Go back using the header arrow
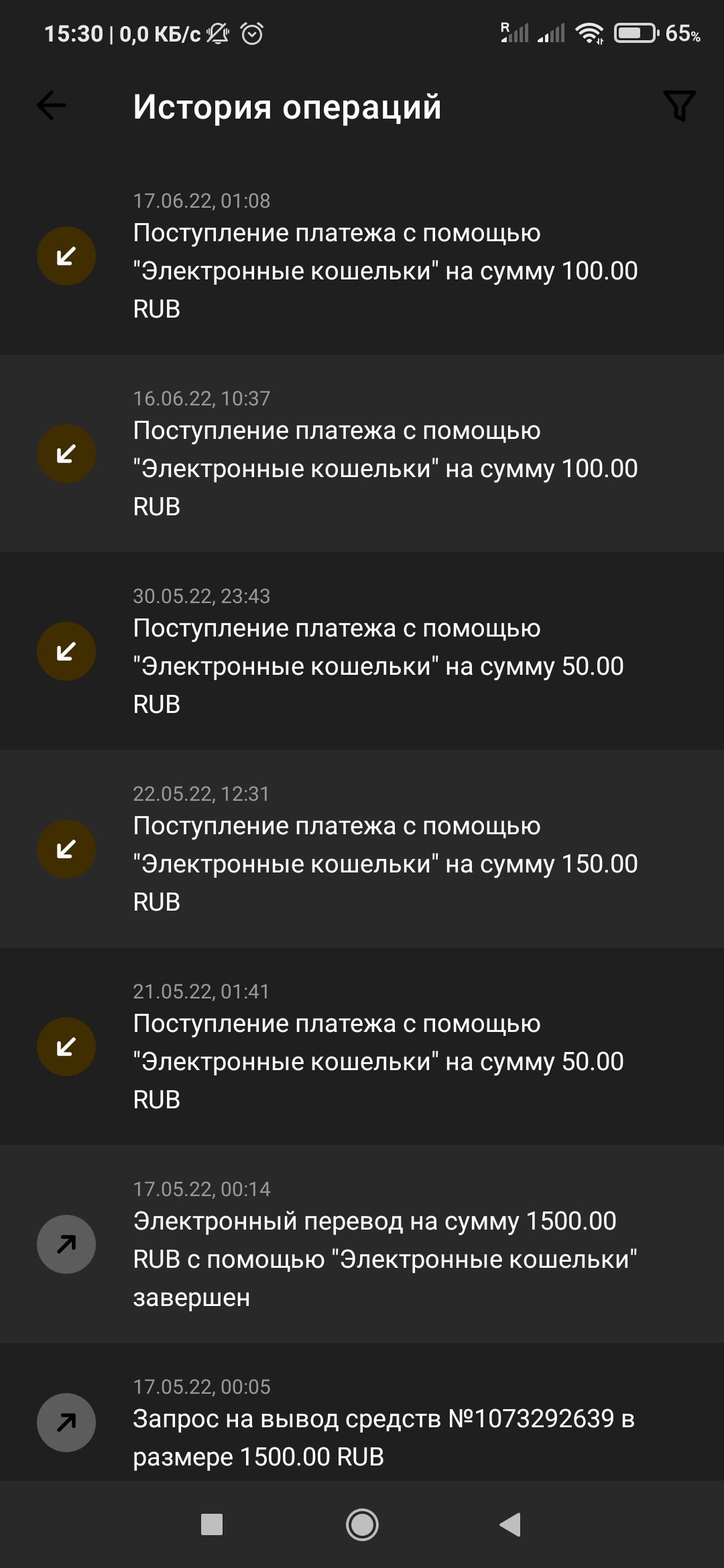The image size is (724, 1568). click(51, 106)
